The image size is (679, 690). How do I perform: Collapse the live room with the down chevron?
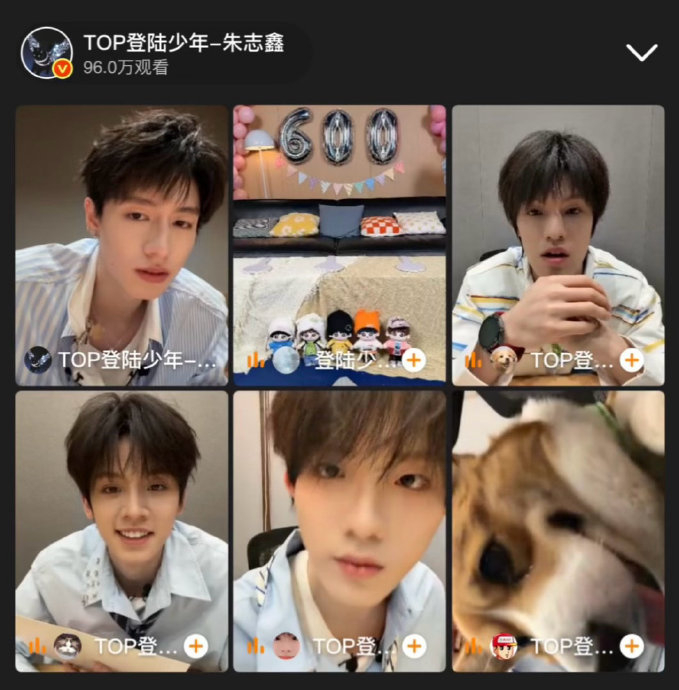coord(640,52)
